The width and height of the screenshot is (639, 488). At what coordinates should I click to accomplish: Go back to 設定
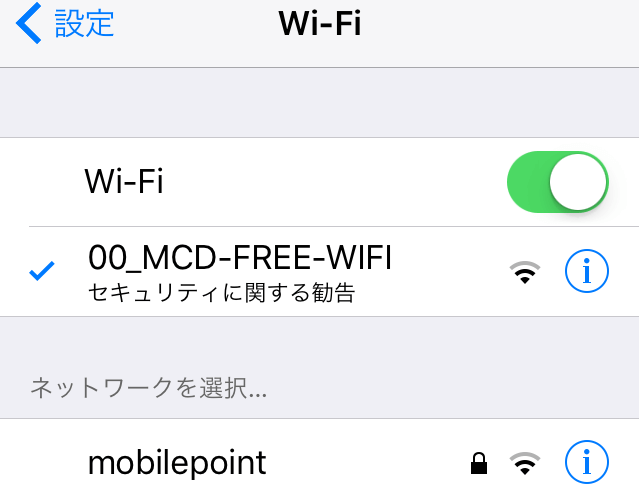pyautogui.click(x=66, y=24)
